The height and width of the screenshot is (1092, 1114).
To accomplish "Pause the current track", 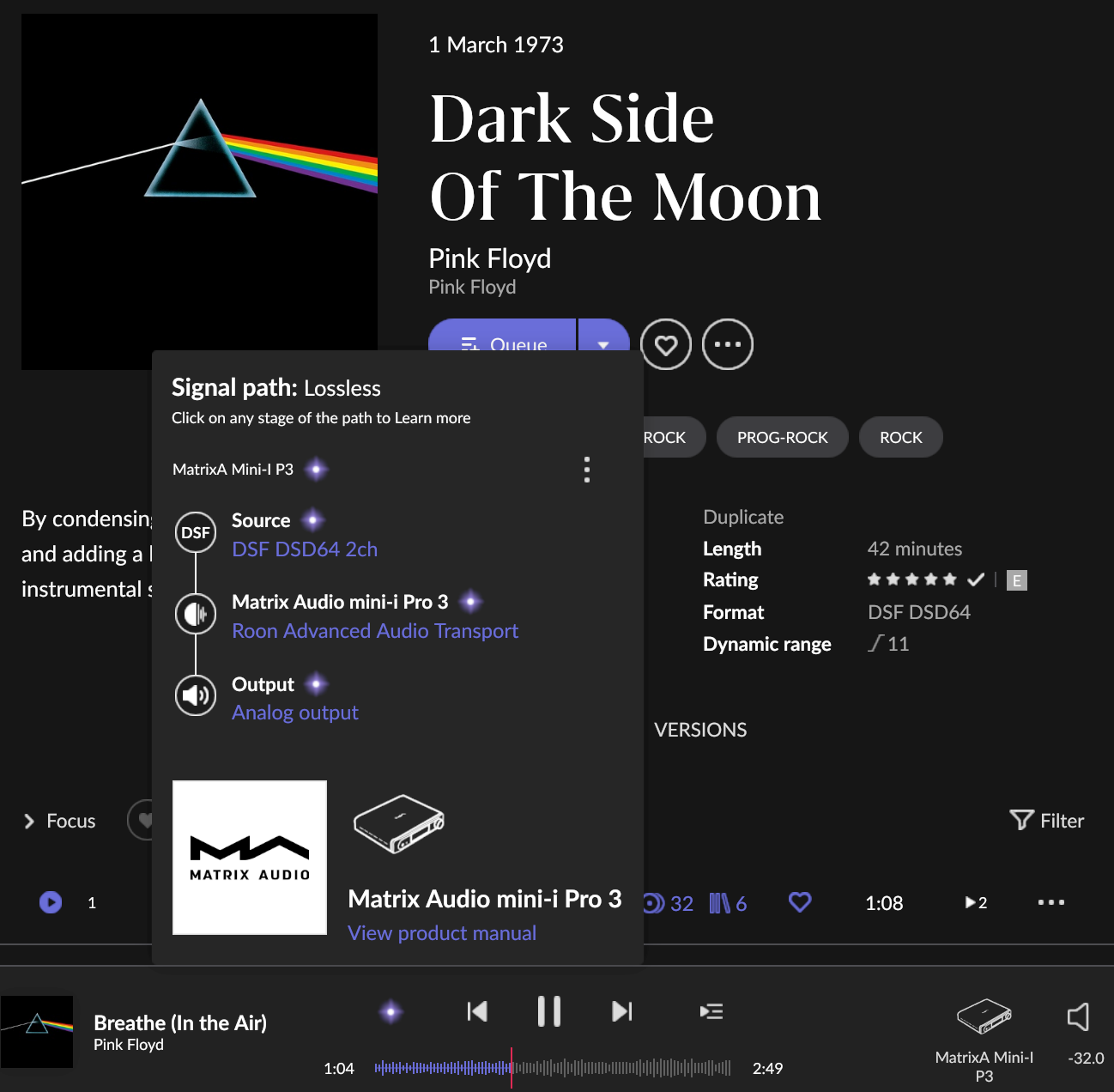I will point(548,1011).
